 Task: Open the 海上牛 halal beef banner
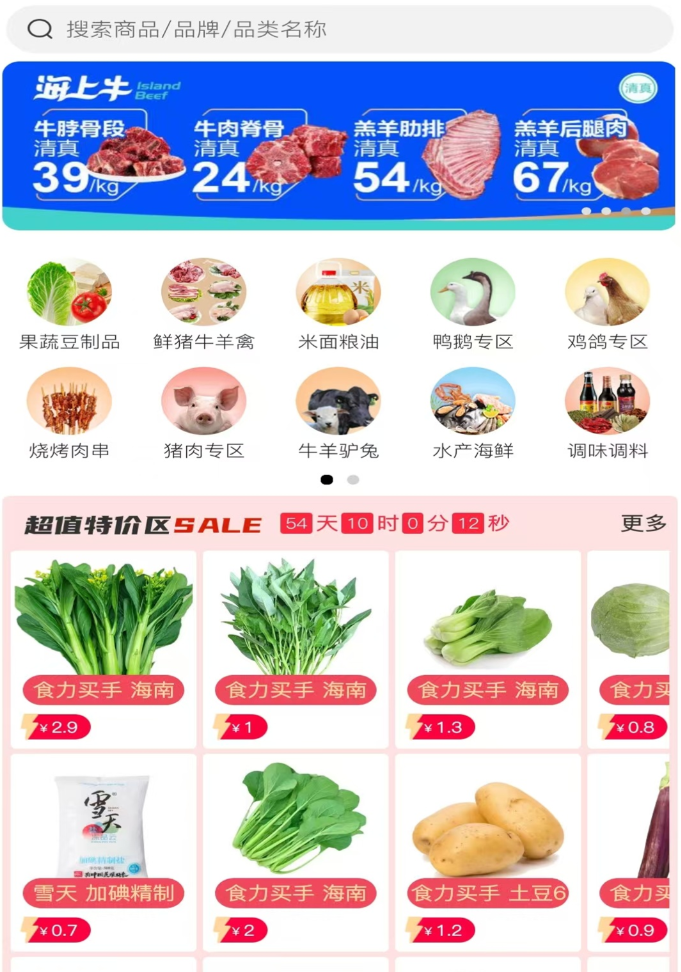point(338,145)
